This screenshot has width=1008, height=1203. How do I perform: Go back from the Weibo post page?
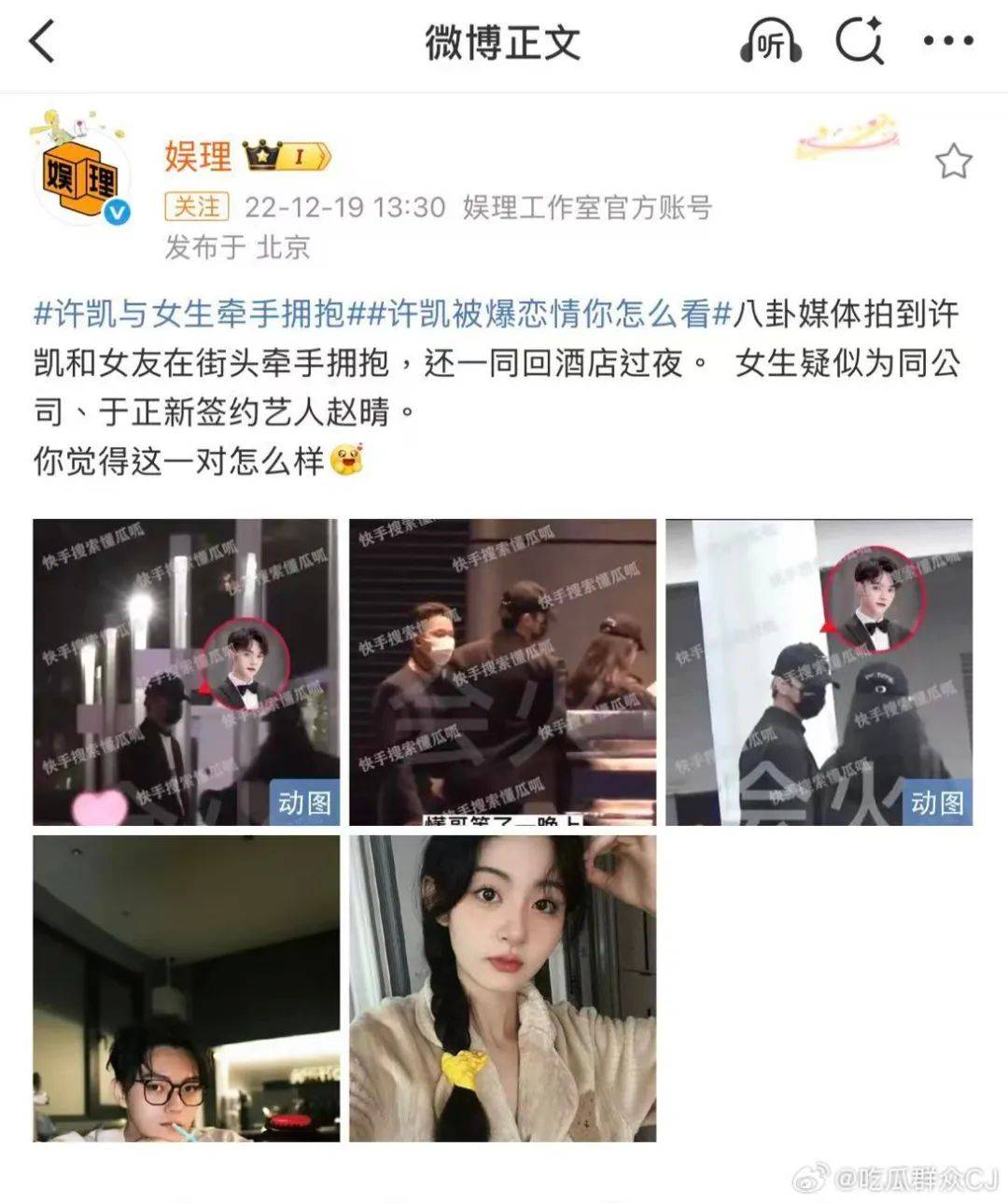(x=43, y=42)
